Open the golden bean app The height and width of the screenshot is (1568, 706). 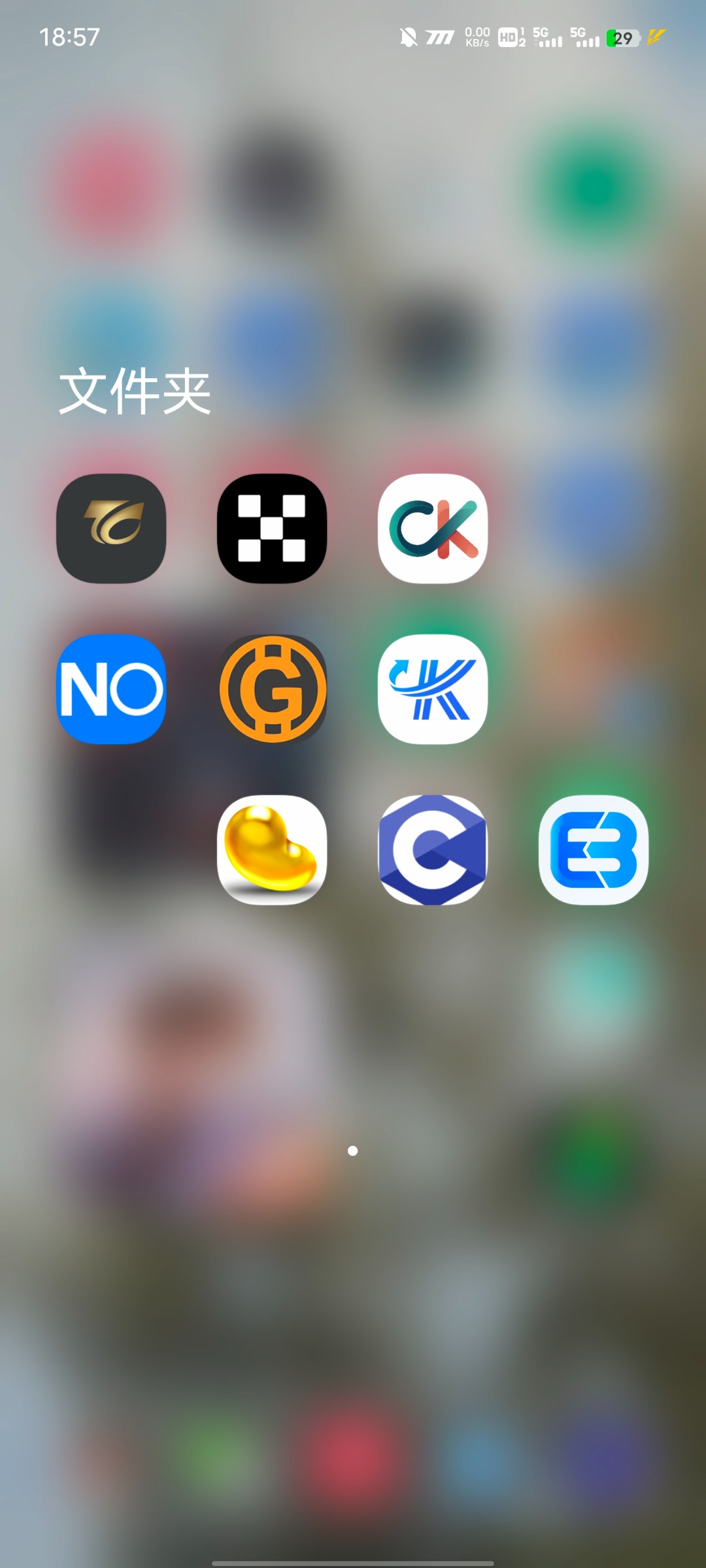272,849
